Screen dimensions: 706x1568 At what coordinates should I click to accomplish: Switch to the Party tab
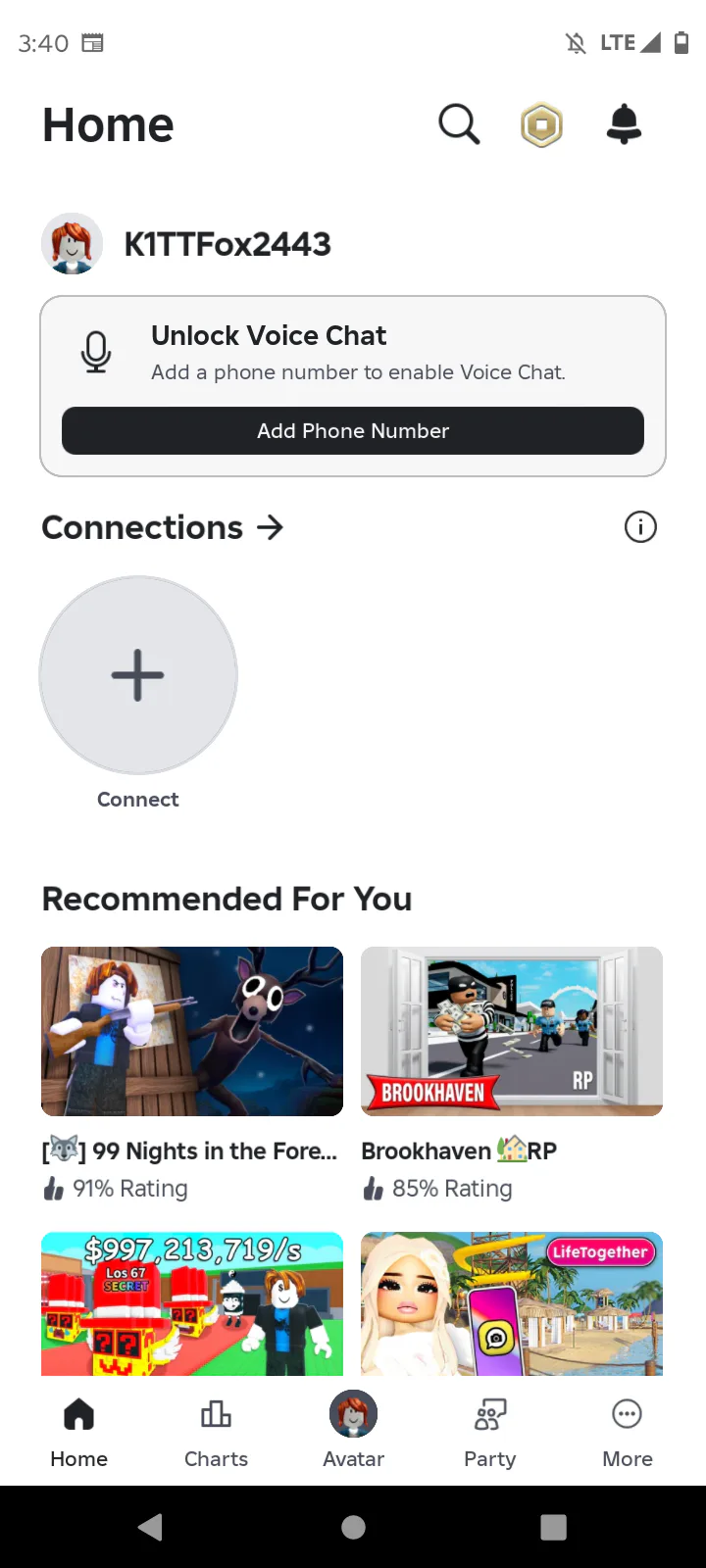tap(490, 1433)
